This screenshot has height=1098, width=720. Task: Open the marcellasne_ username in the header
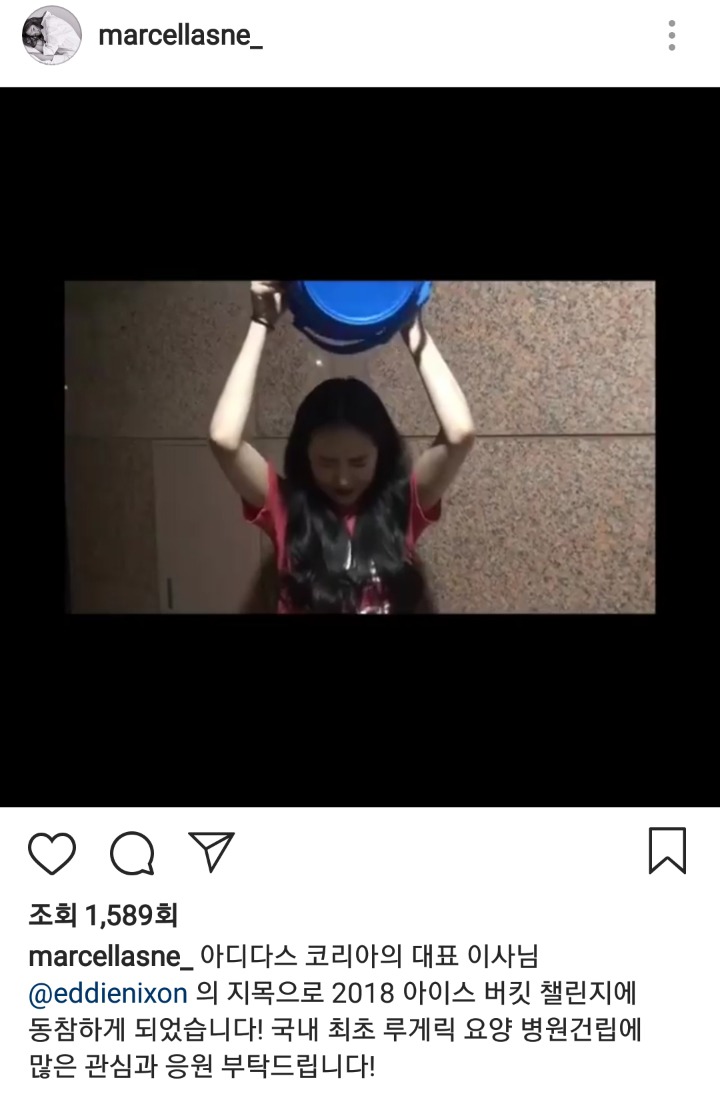[181, 36]
